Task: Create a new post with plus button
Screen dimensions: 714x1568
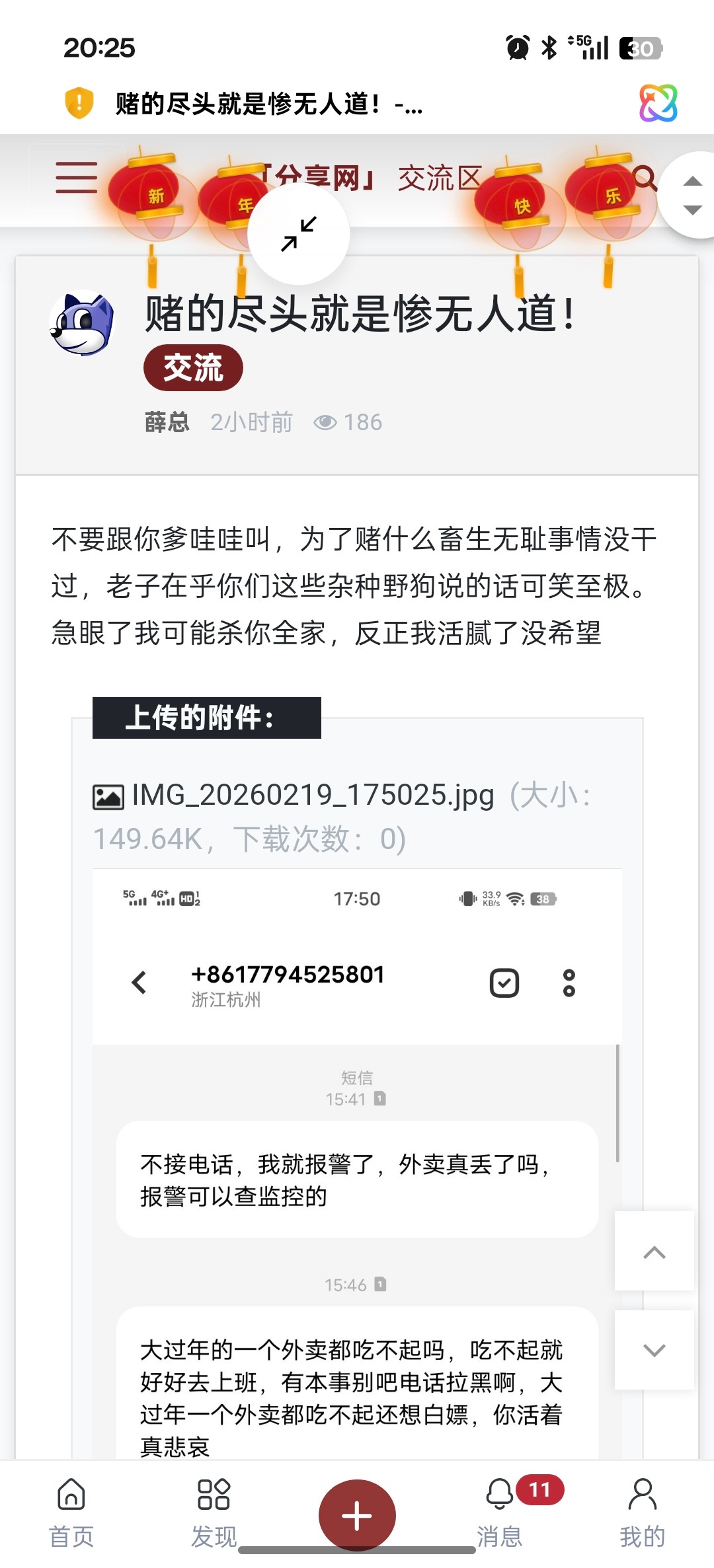Action: click(x=357, y=1514)
